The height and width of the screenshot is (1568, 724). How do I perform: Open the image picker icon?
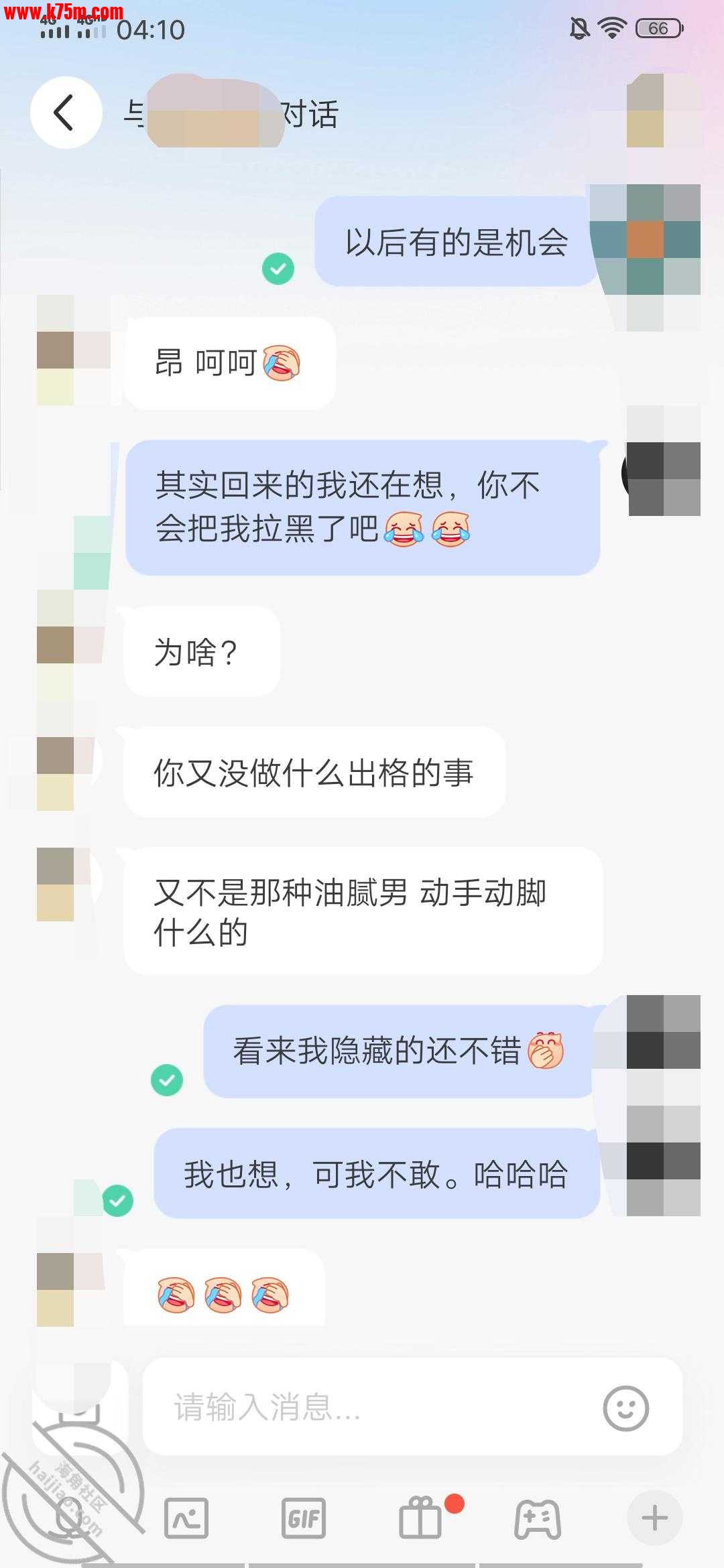pos(186,1518)
